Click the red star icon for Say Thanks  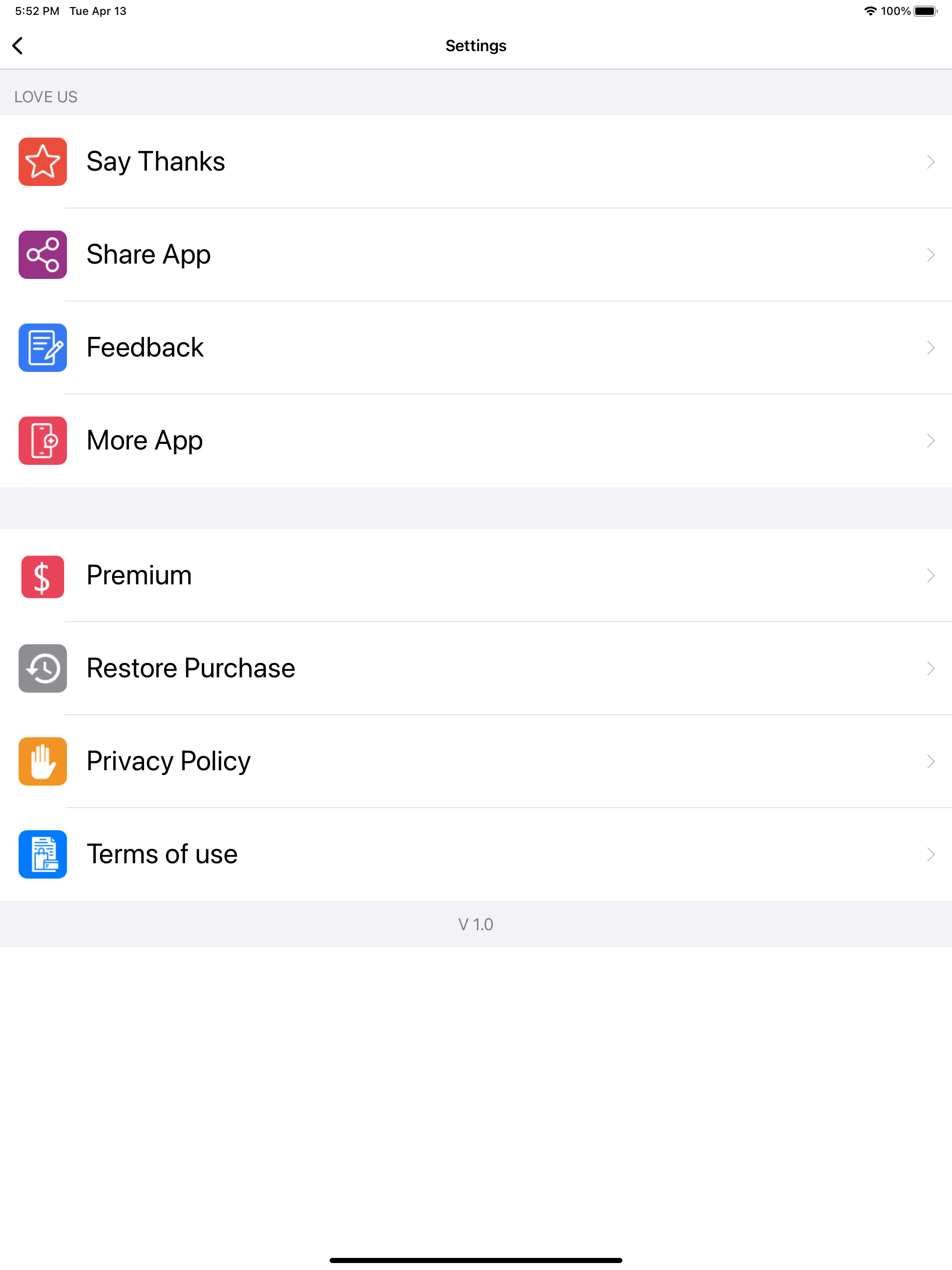click(x=42, y=162)
